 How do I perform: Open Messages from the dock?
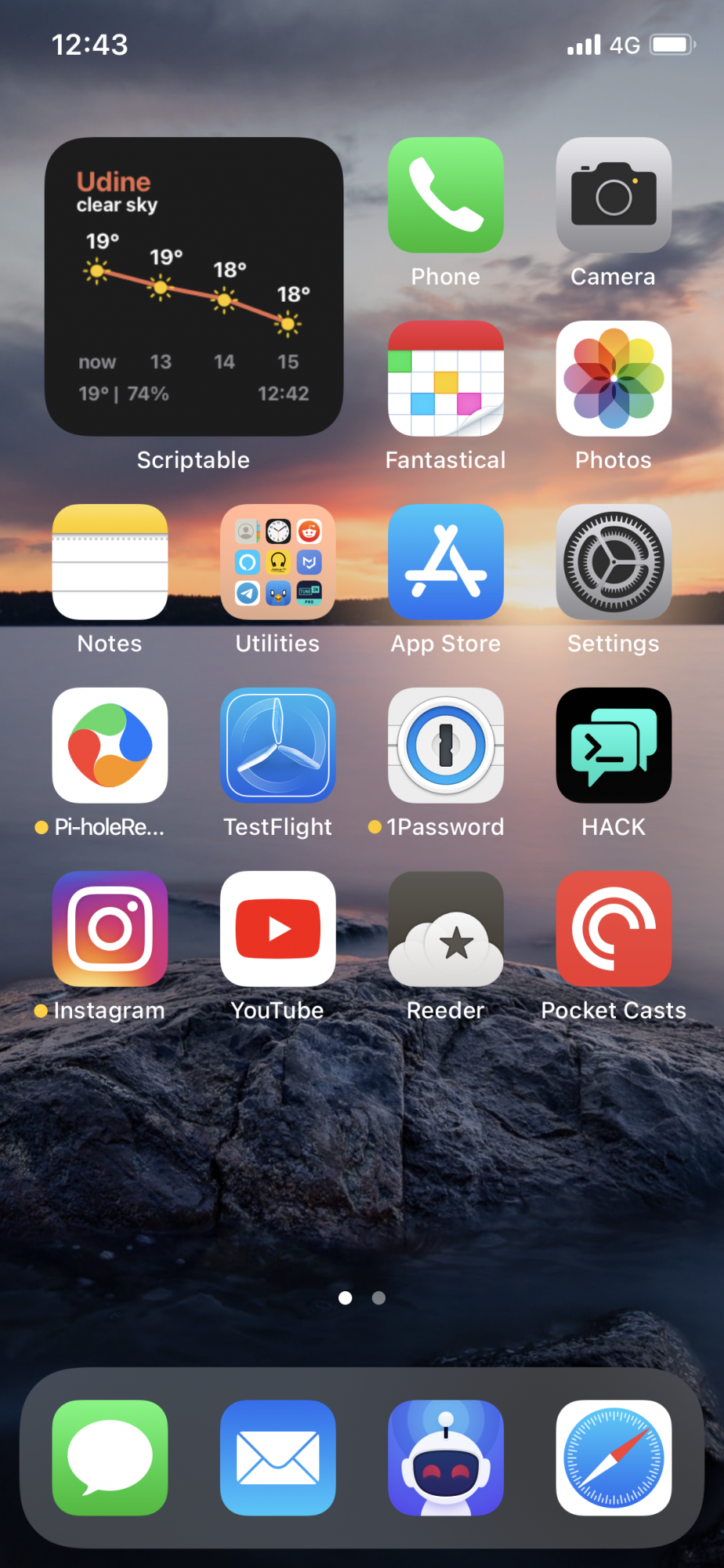110,1457
